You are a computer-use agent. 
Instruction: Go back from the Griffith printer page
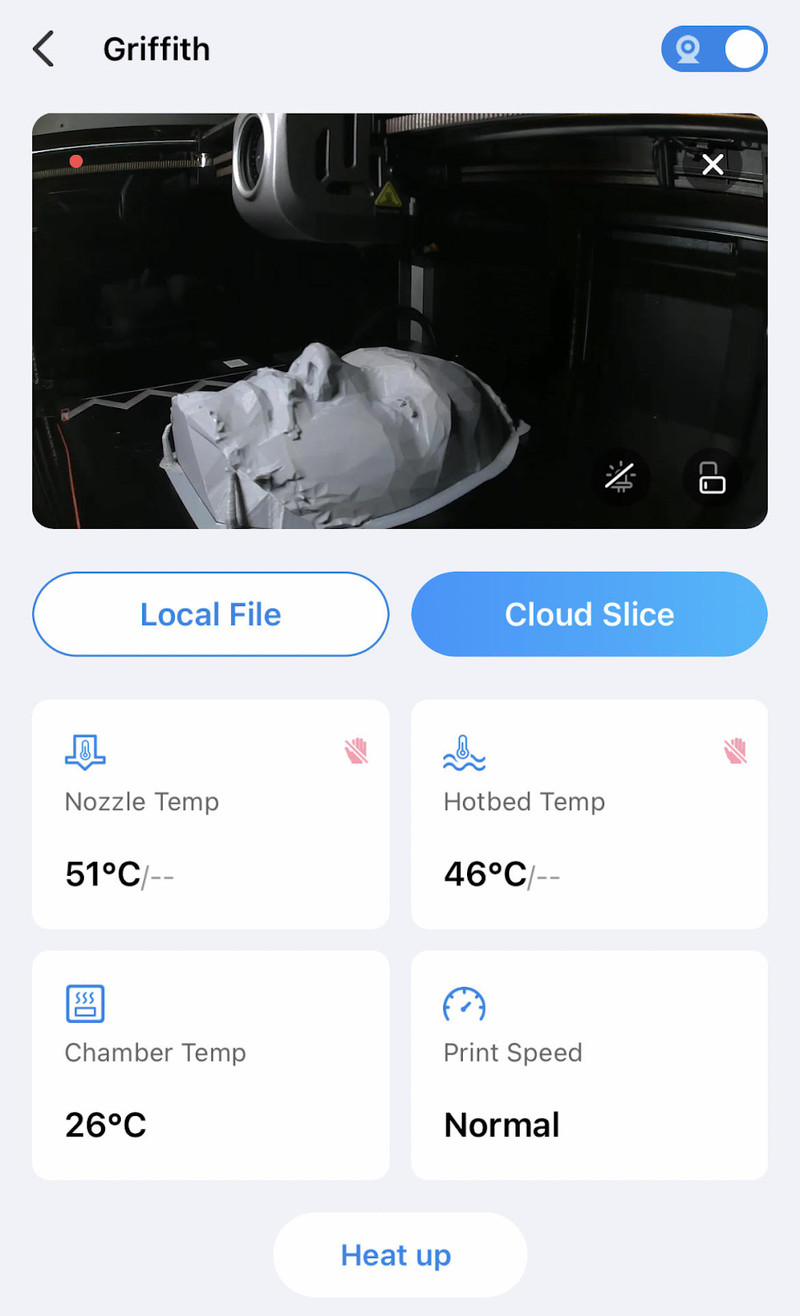coord(43,49)
